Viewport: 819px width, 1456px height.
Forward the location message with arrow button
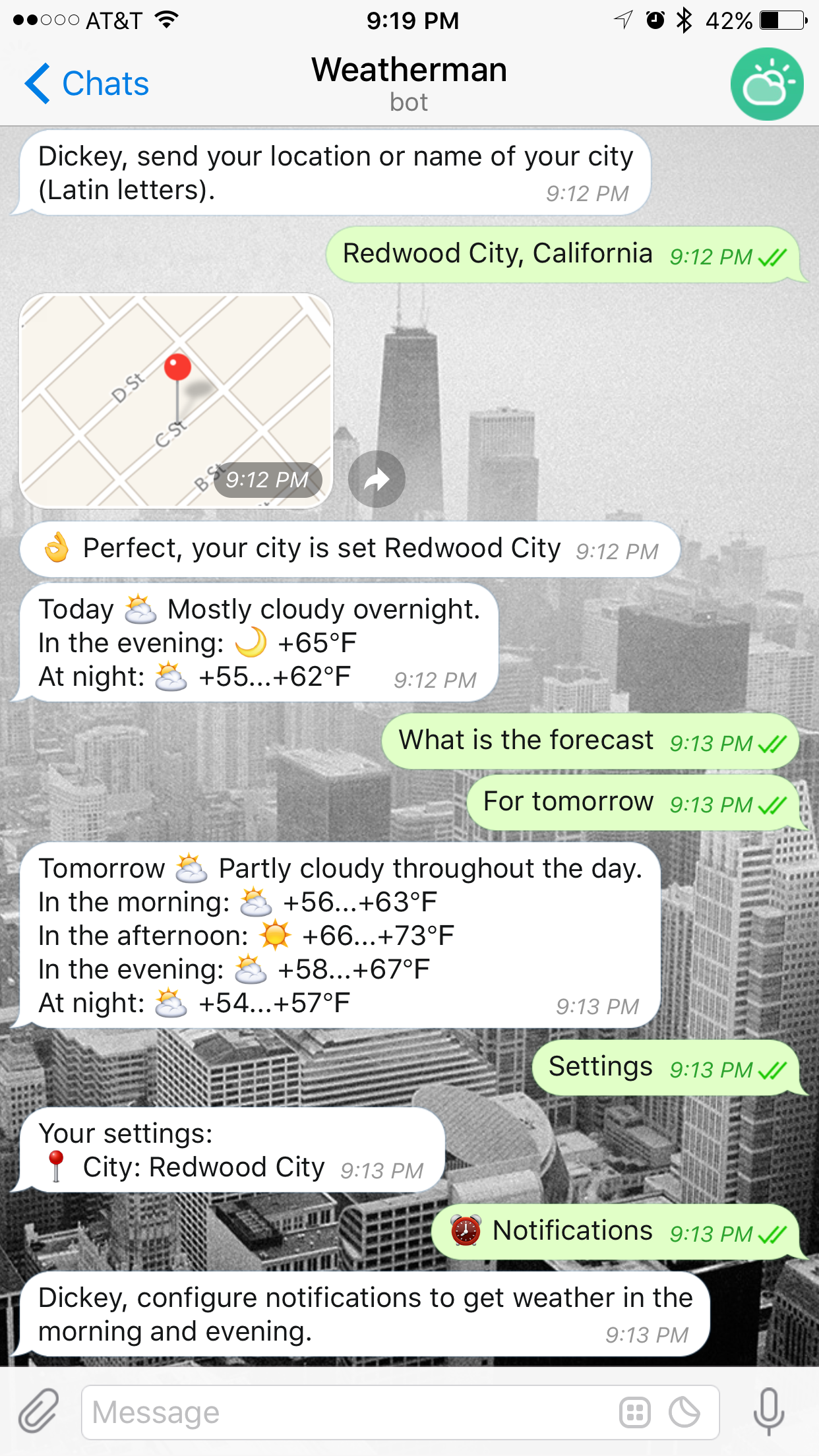pos(377,479)
